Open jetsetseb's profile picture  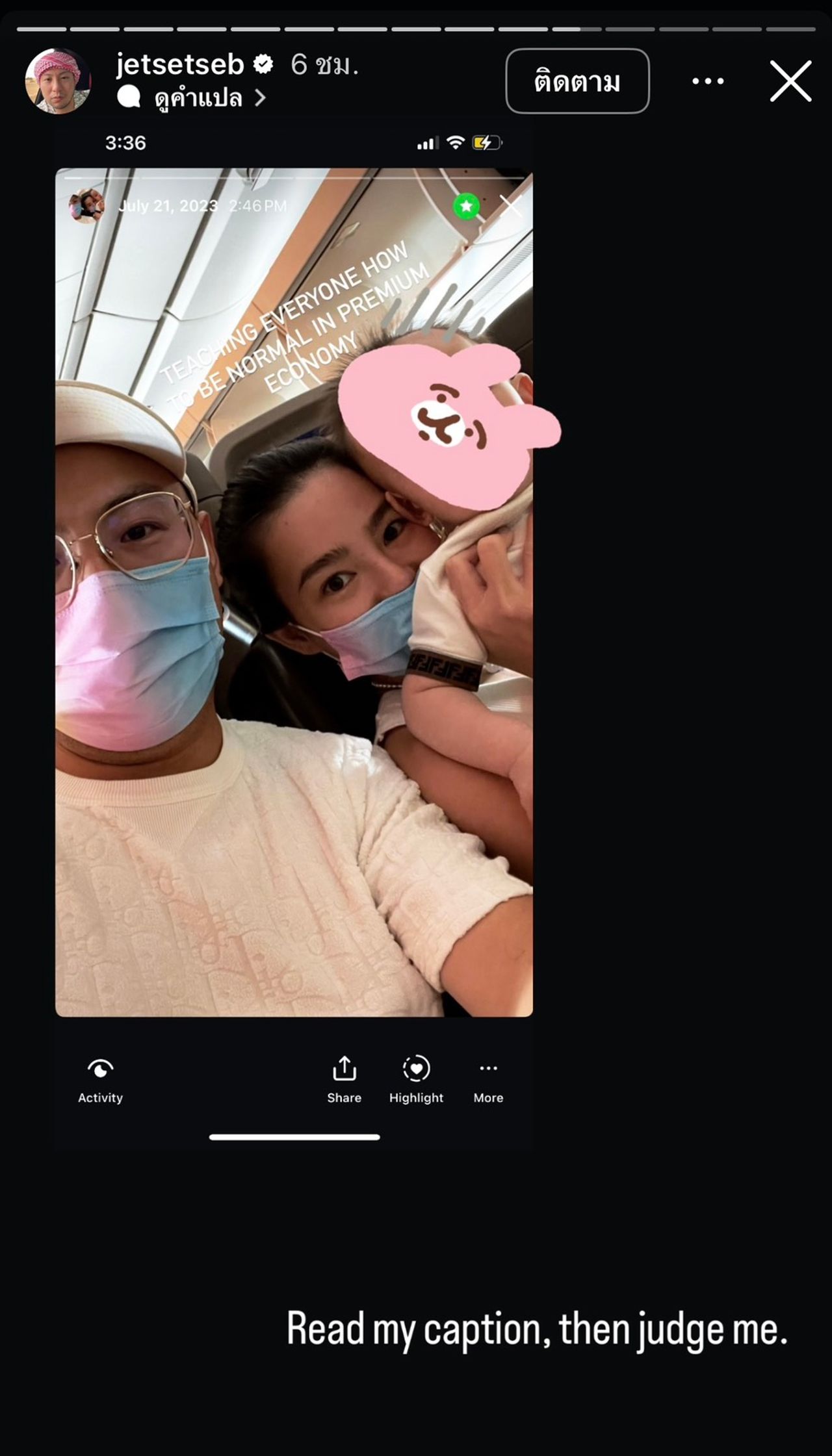(x=57, y=81)
